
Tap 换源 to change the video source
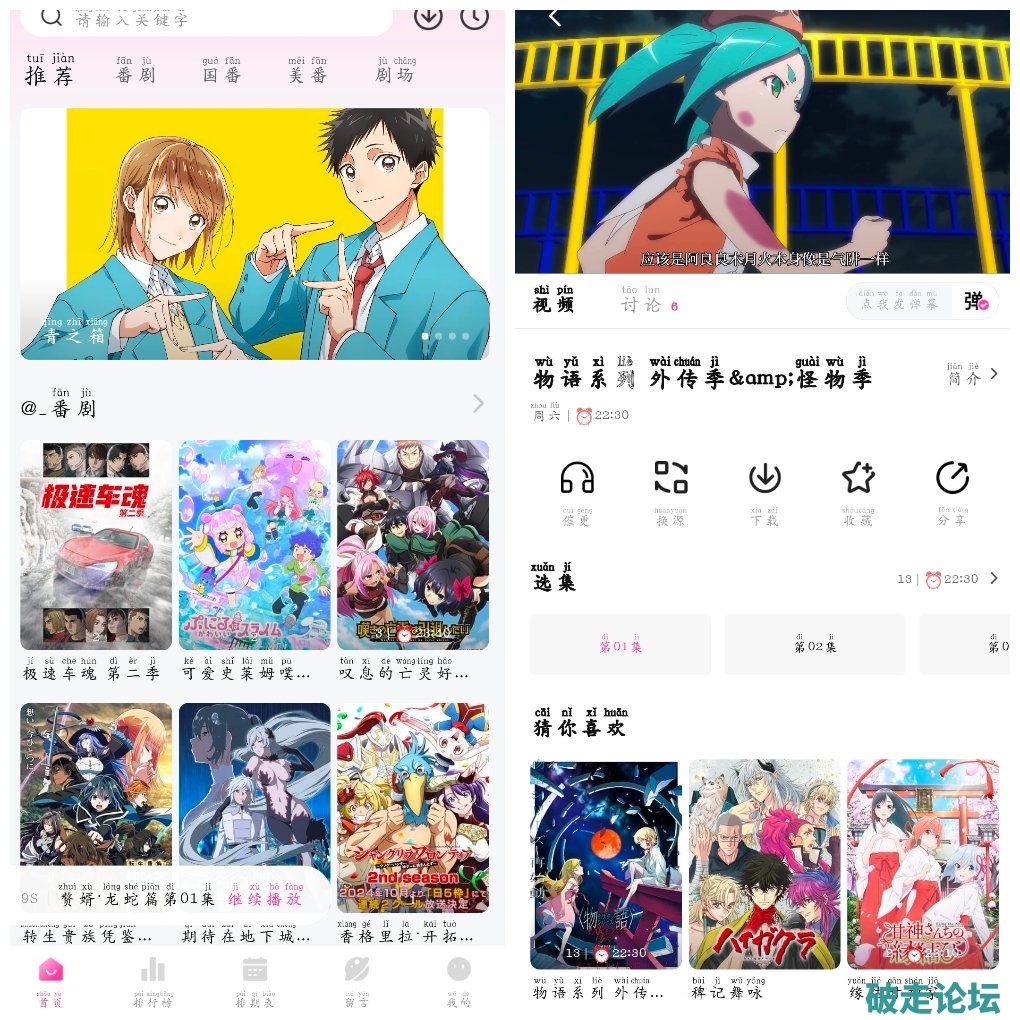click(670, 491)
